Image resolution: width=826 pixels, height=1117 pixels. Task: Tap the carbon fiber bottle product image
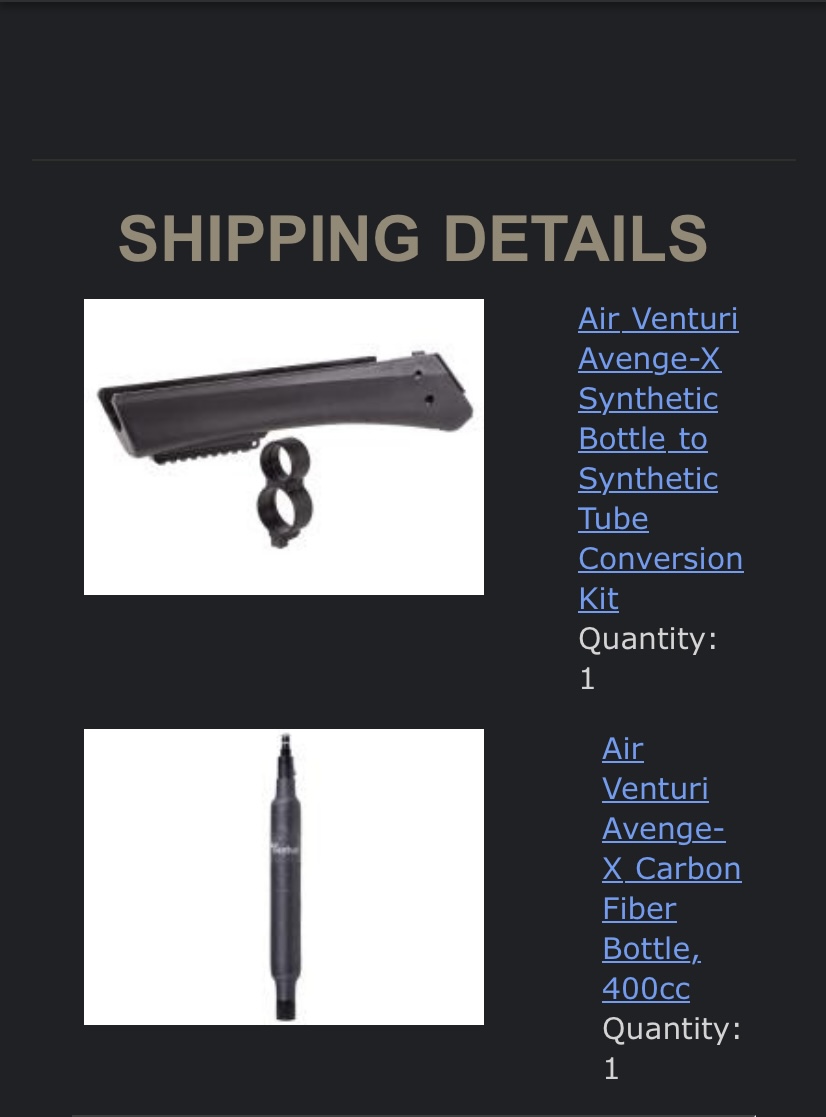click(284, 877)
